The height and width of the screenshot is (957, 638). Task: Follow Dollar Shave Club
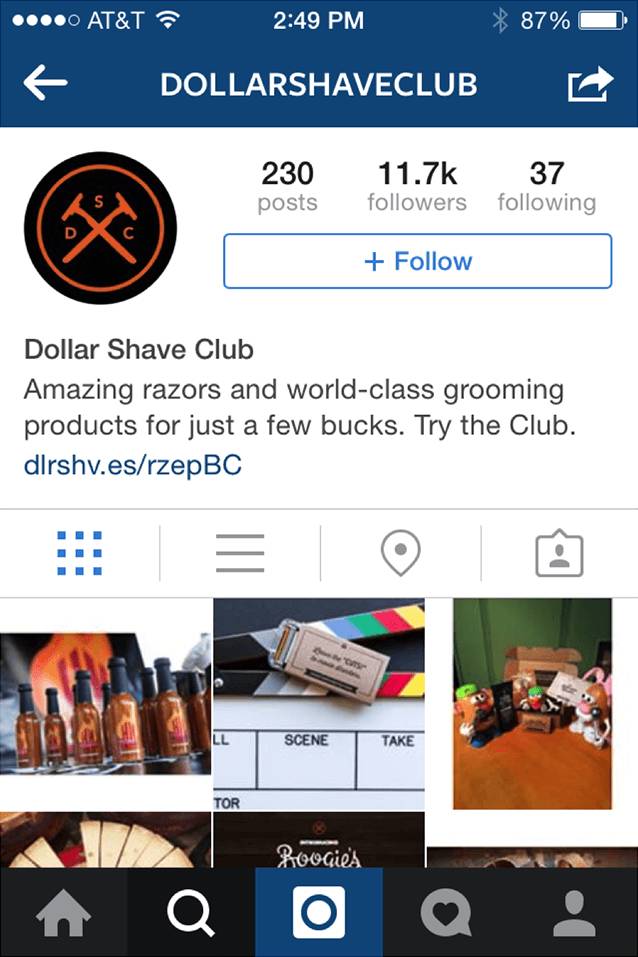click(417, 261)
